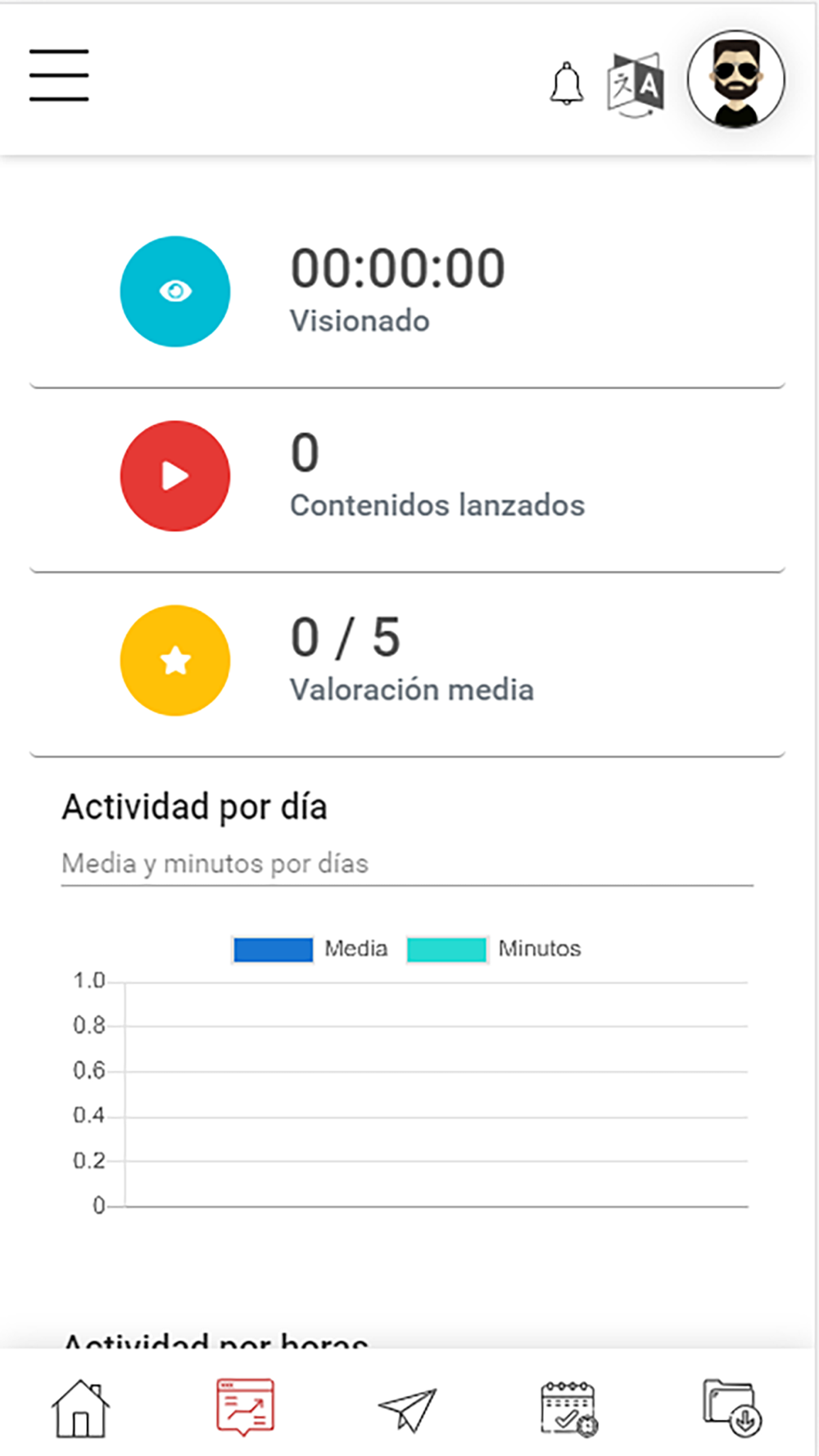Image resolution: width=819 pixels, height=1456 pixels.
Task: Open the calendar tab
Action: [568, 1409]
